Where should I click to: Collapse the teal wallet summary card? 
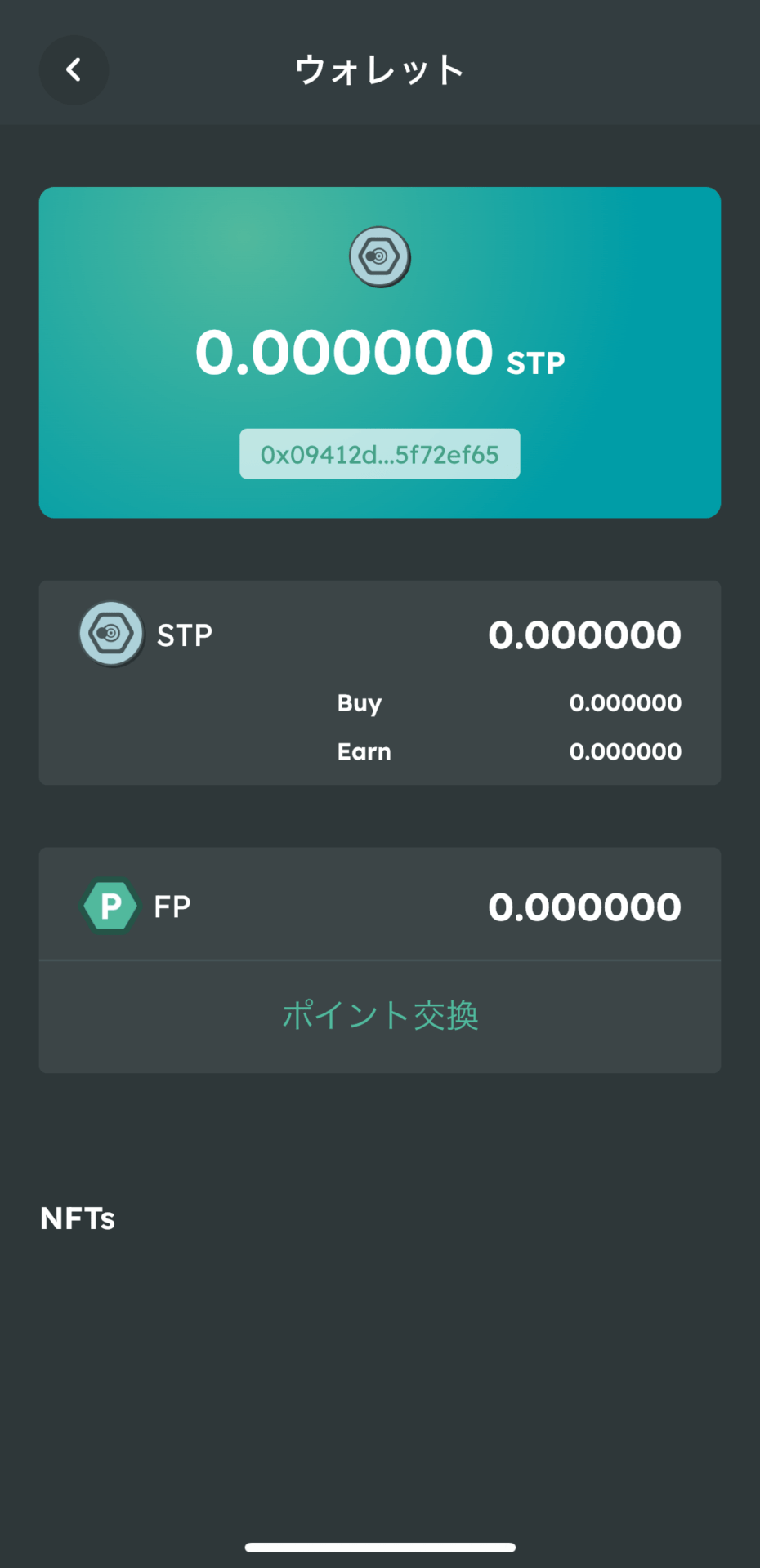pos(379,353)
